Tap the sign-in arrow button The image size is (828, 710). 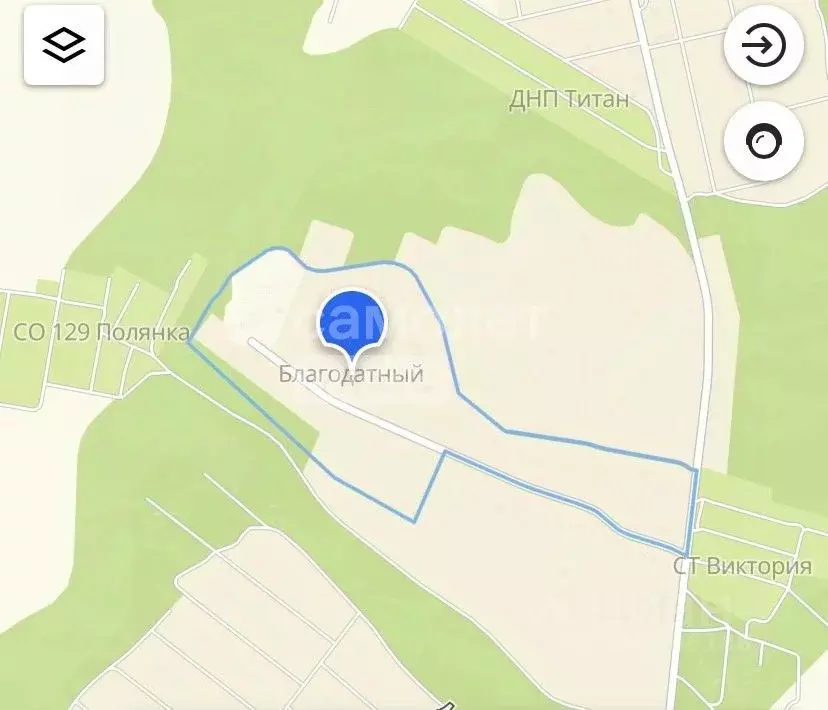(x=765, y=45)
